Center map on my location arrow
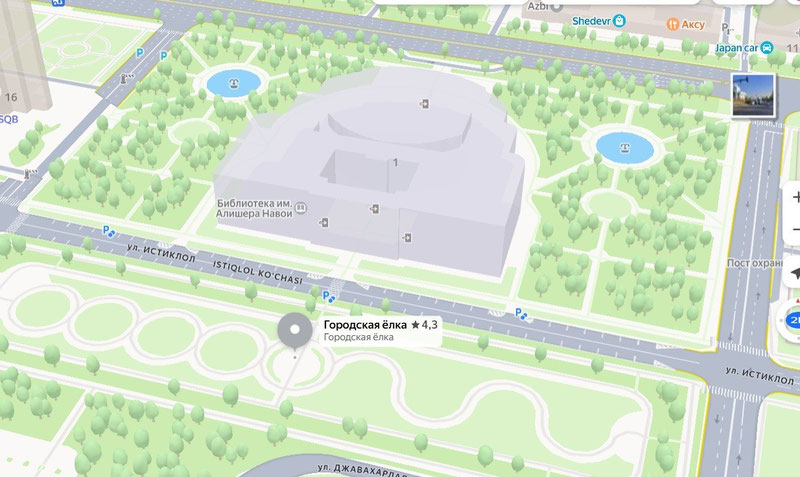 (x=794, y=274)
